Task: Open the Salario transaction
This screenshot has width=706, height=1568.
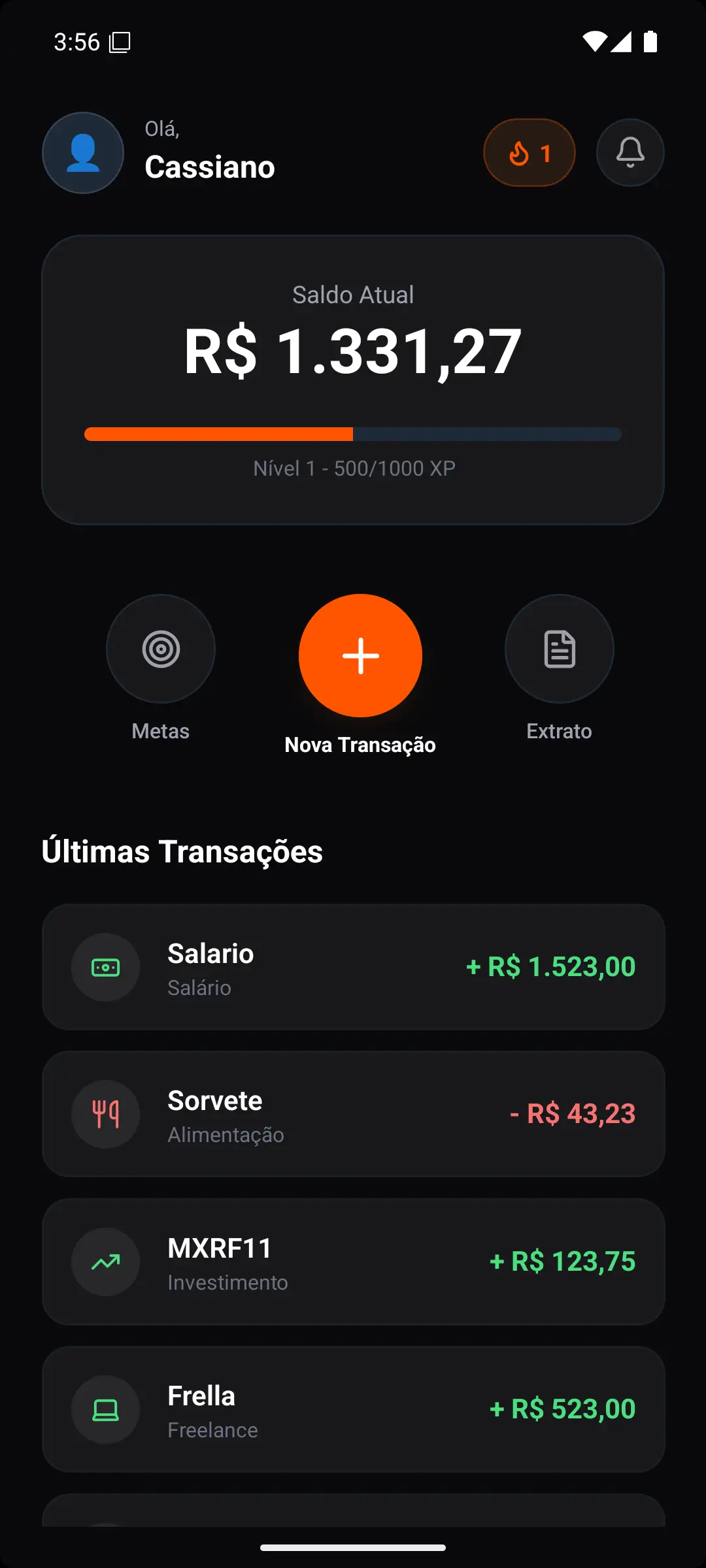Action: [x=353, y=967]
